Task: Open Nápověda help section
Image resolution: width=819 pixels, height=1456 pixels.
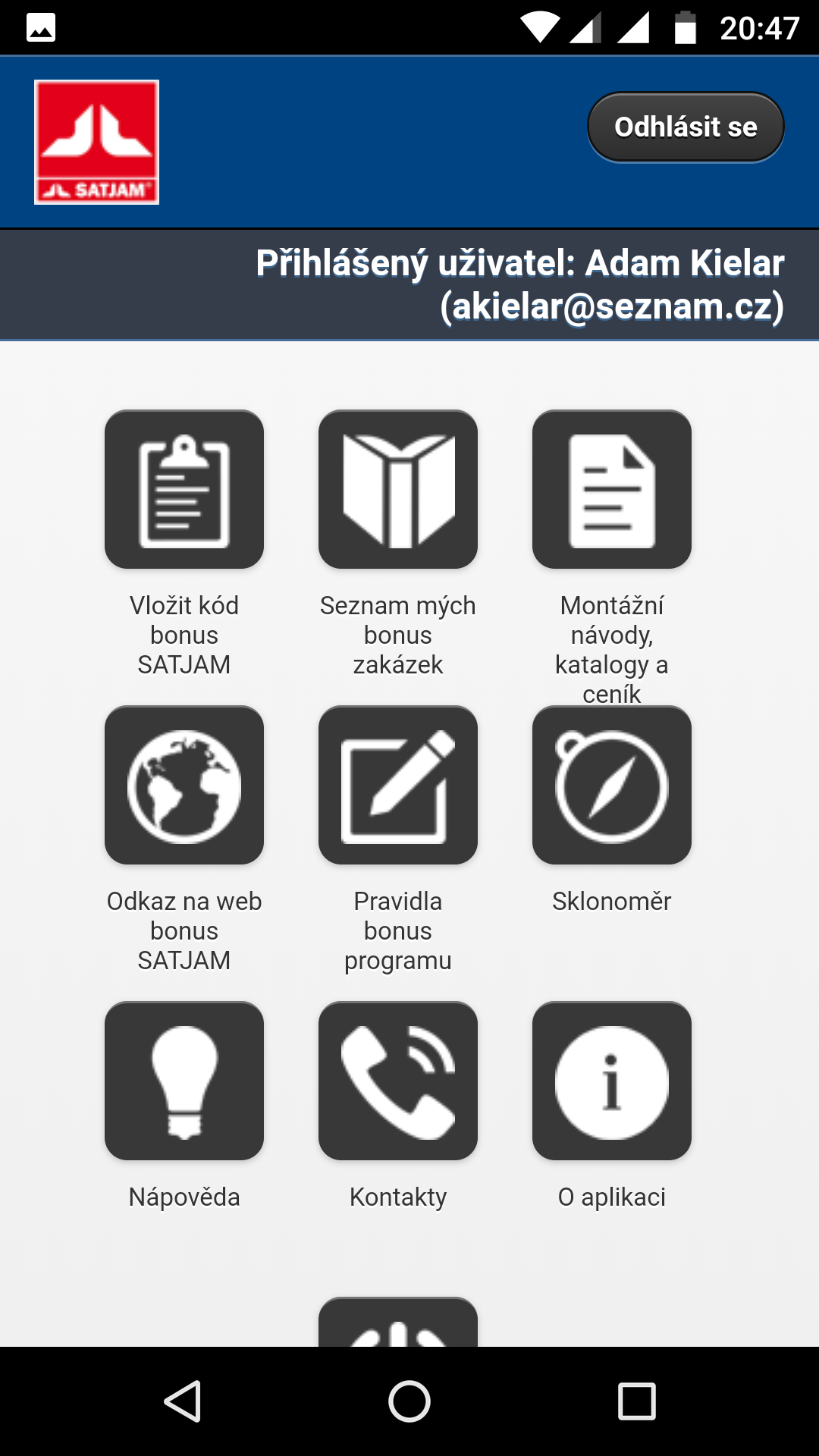Action: pyautogui.click(x=184, y=1081)
